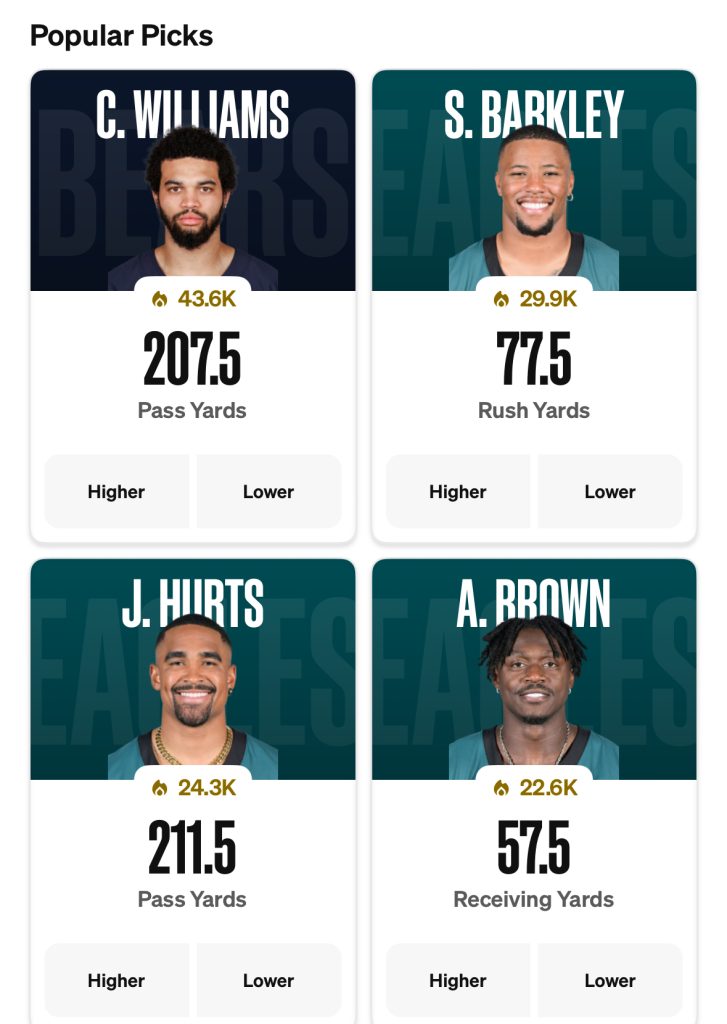Viewport: 727px width, 1024px height.
Task: Select Lower for J. Hurts pass yards
Action: click(268, 980)
